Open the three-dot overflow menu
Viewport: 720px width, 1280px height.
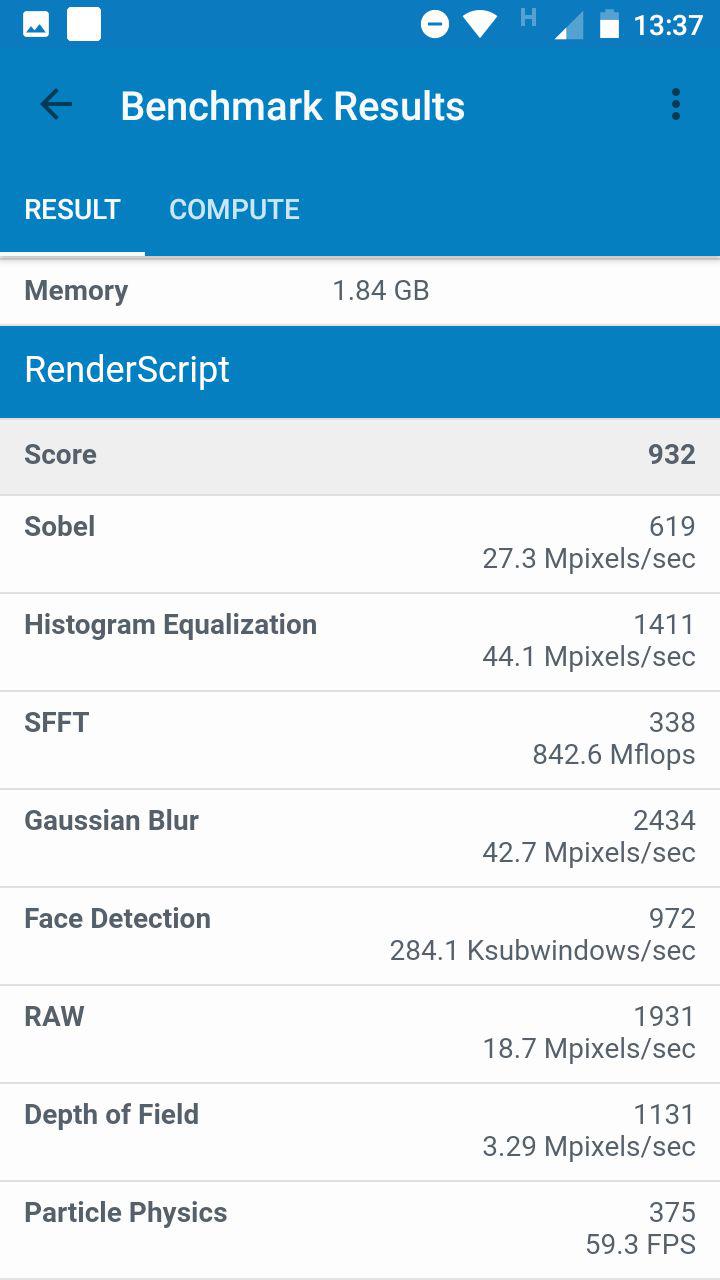click(x=676, y=105)
